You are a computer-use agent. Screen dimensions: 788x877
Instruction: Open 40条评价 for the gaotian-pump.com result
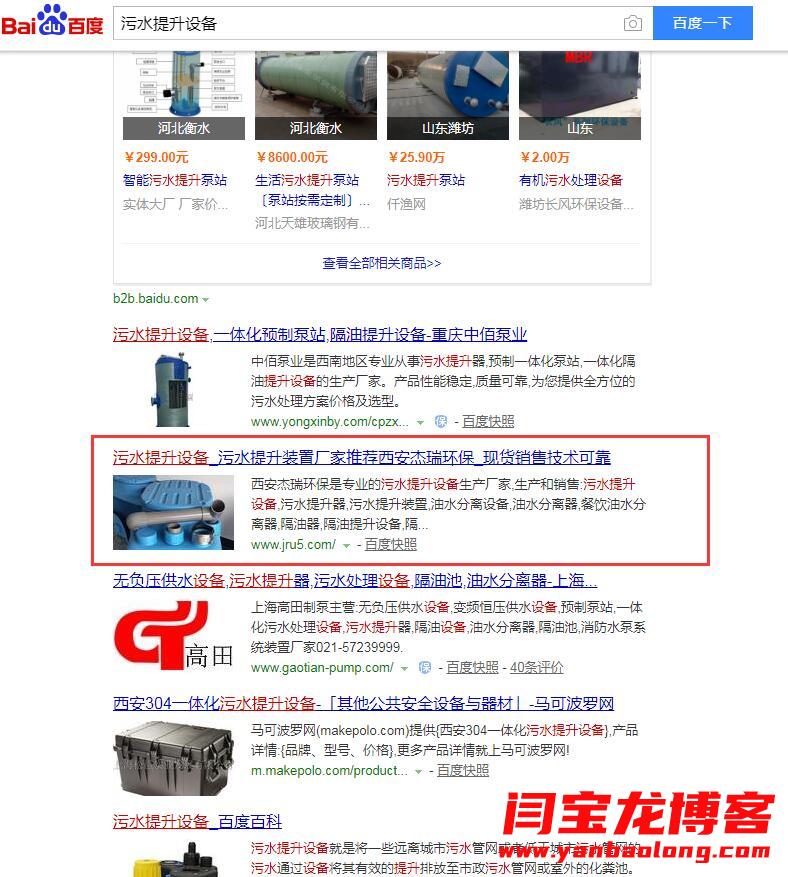click(537, 667)
